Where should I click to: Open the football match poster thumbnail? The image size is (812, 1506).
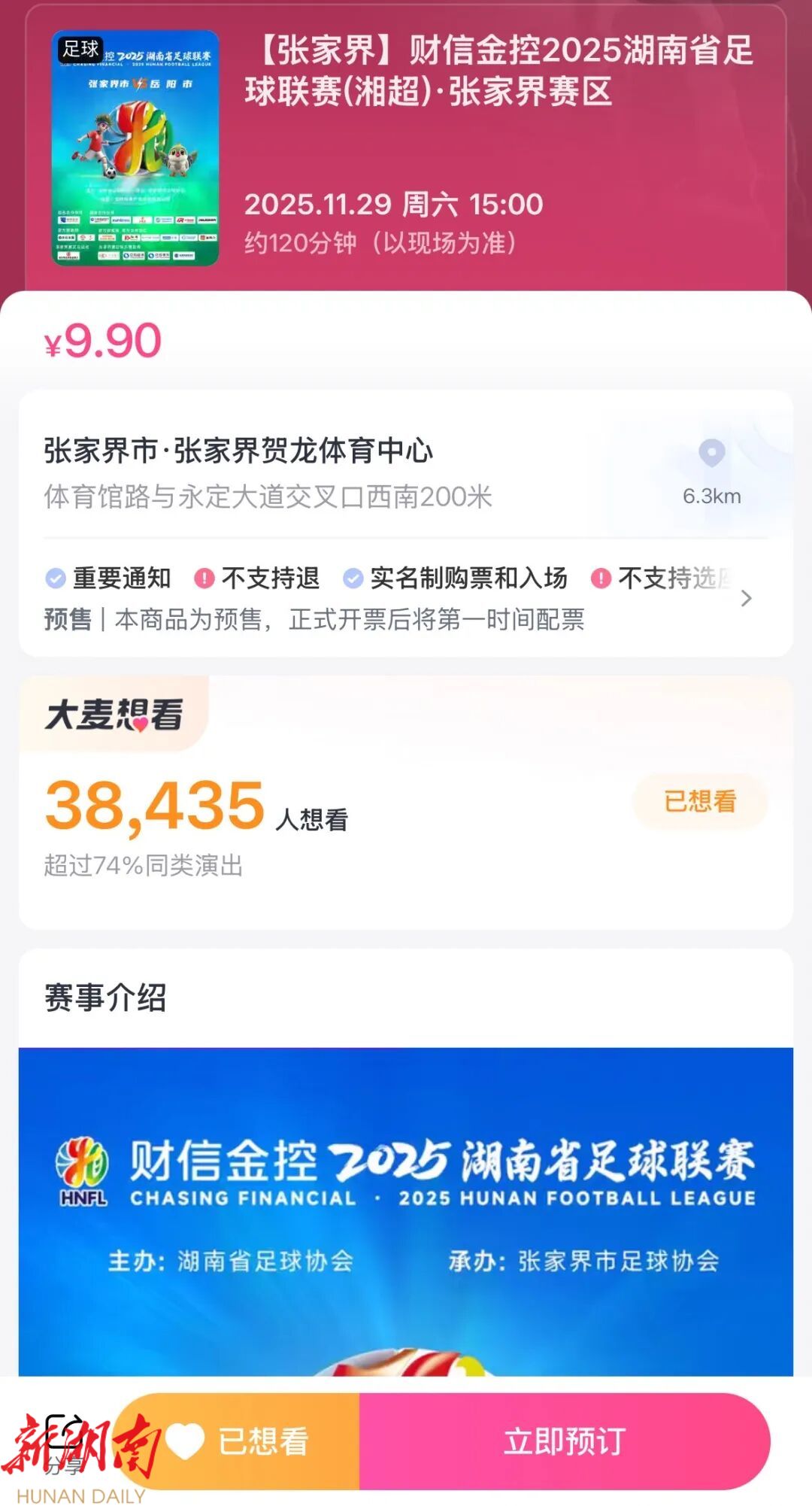(x=135, y=148)
